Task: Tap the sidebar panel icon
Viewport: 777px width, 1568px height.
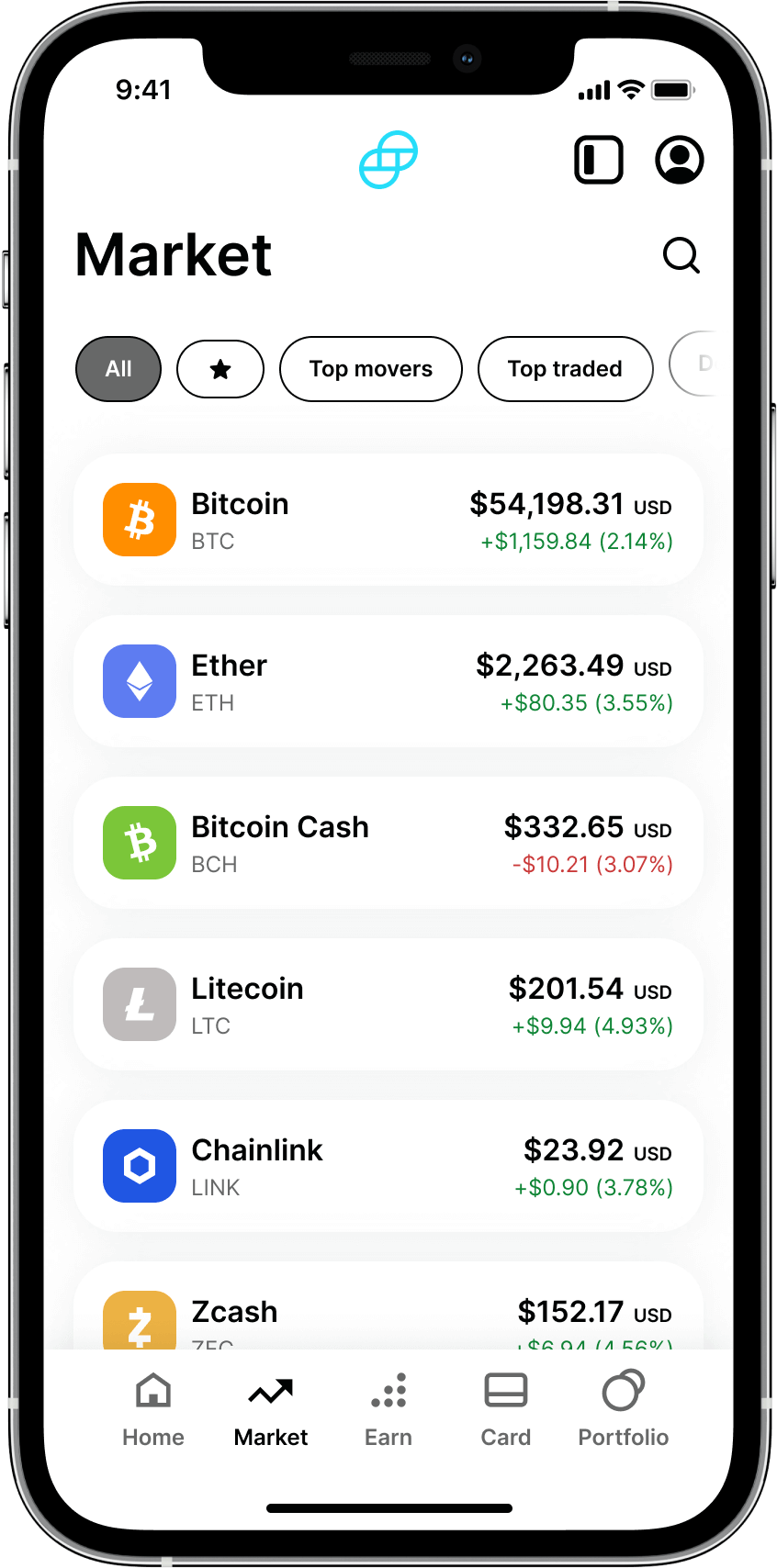Action: (599, 160)
